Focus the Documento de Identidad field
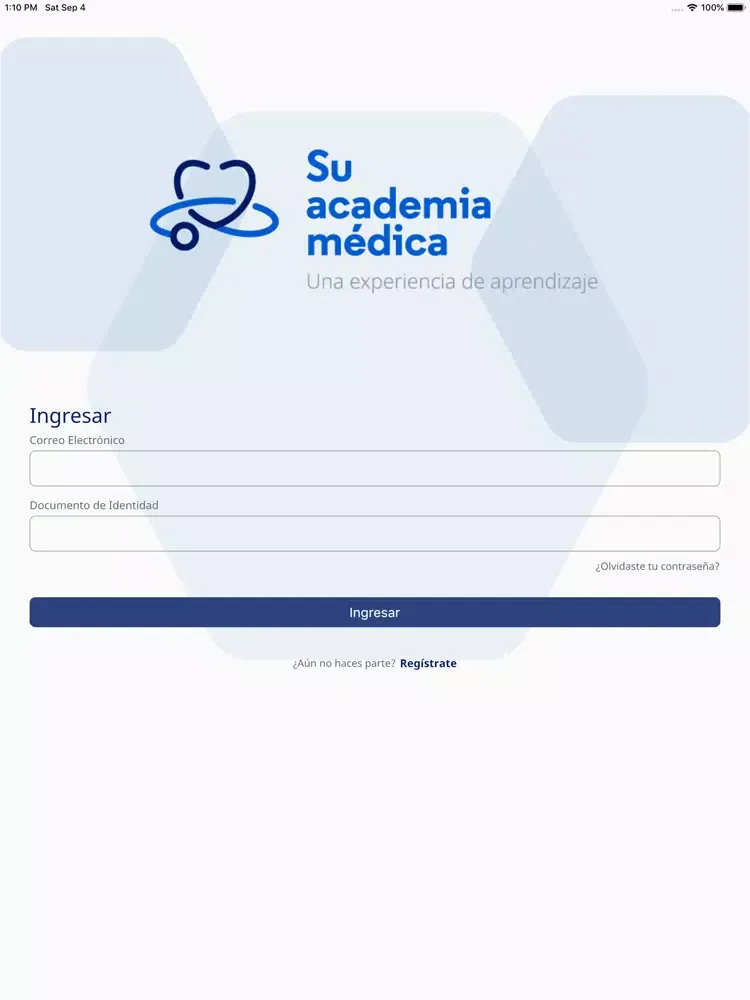 pyautogui.click(x=374, y=533)
